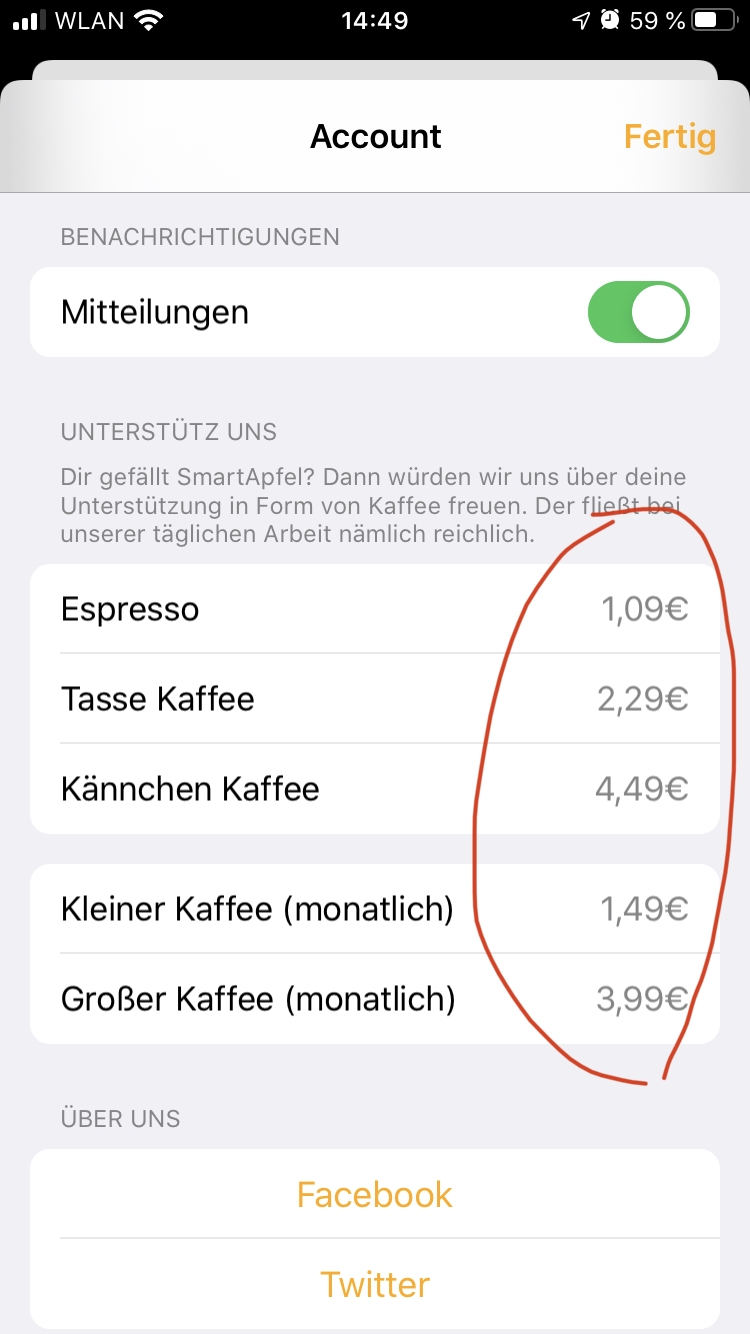Disable the Mitteilungen switch
The height and width of the screenshot is (1334, 750).
tap(638, 312)
